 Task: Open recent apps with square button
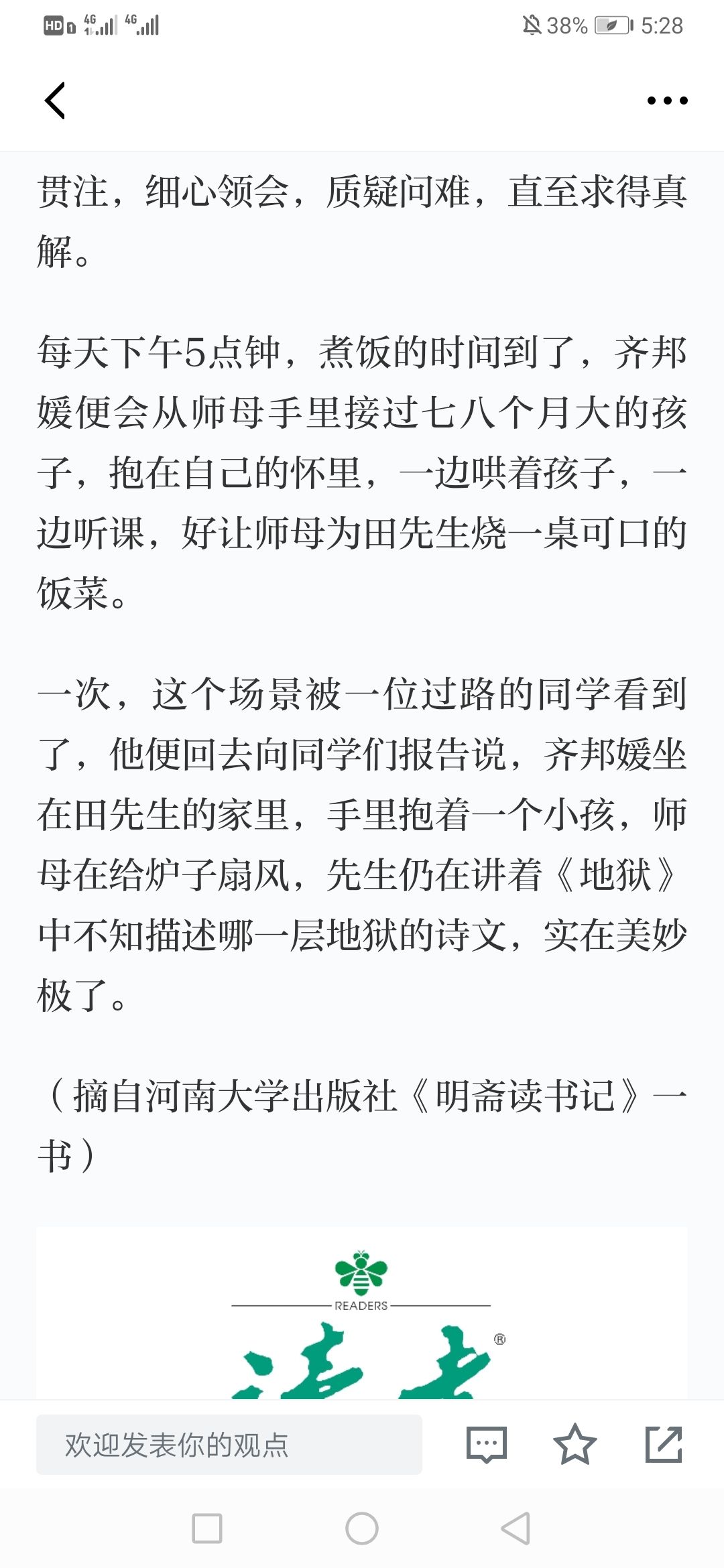click(x=207, y=1528)
